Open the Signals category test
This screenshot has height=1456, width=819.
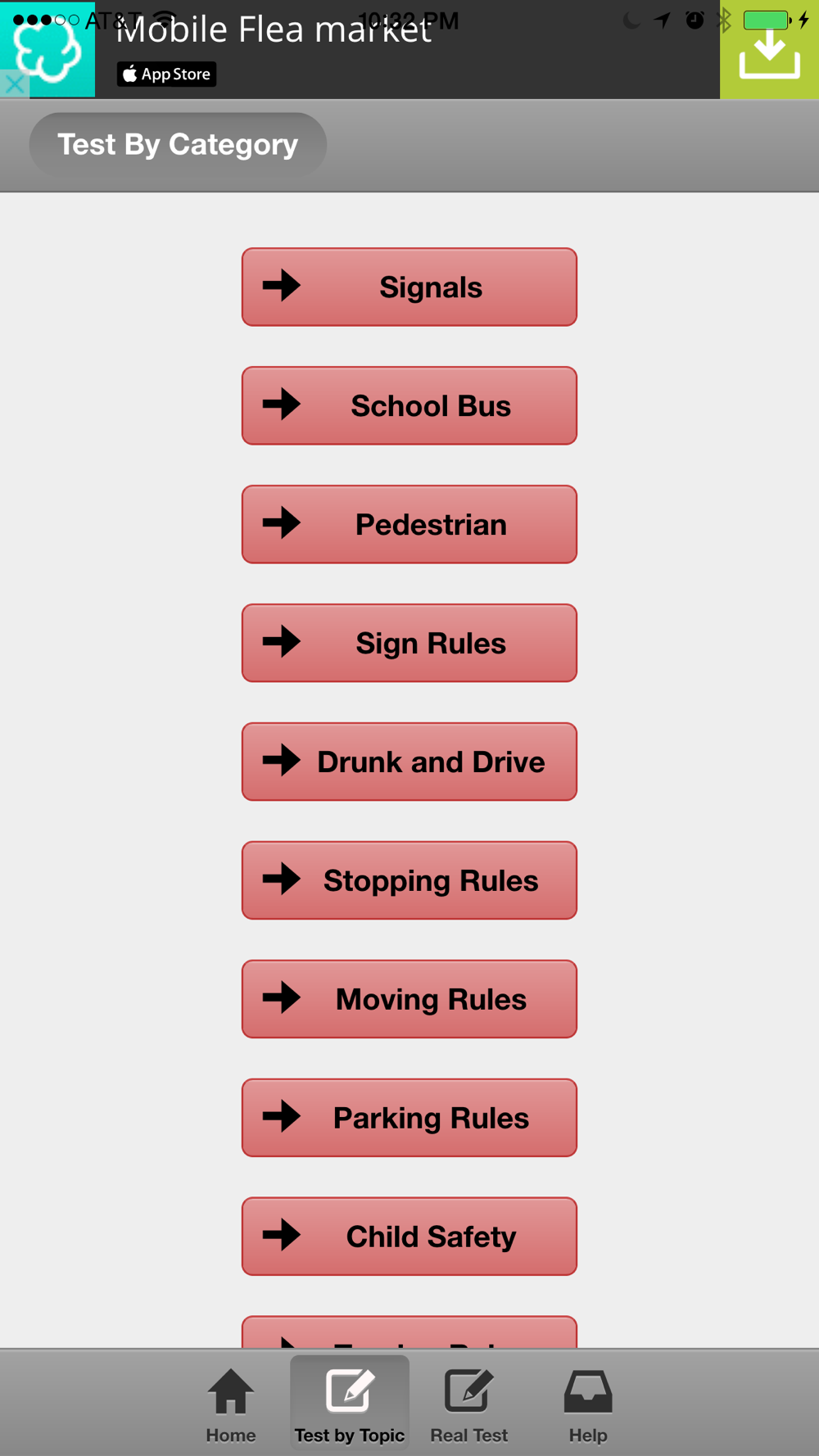[x=409, y=287]
